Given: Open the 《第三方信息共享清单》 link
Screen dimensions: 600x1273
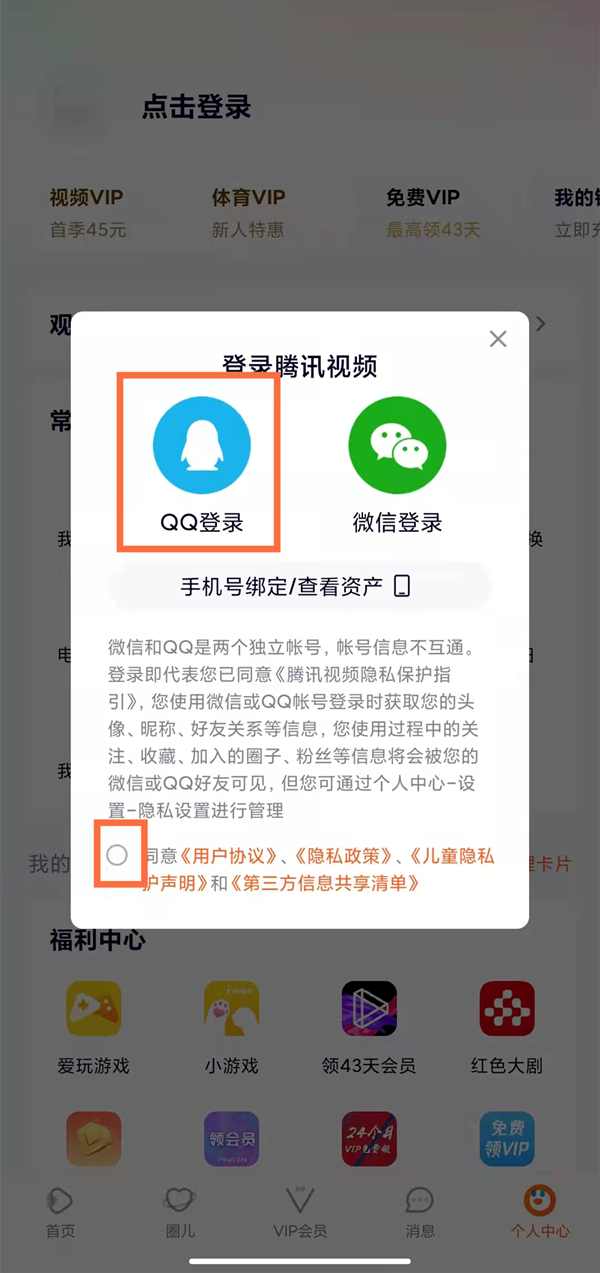Looking at the screenshot, I should (324, 883).
